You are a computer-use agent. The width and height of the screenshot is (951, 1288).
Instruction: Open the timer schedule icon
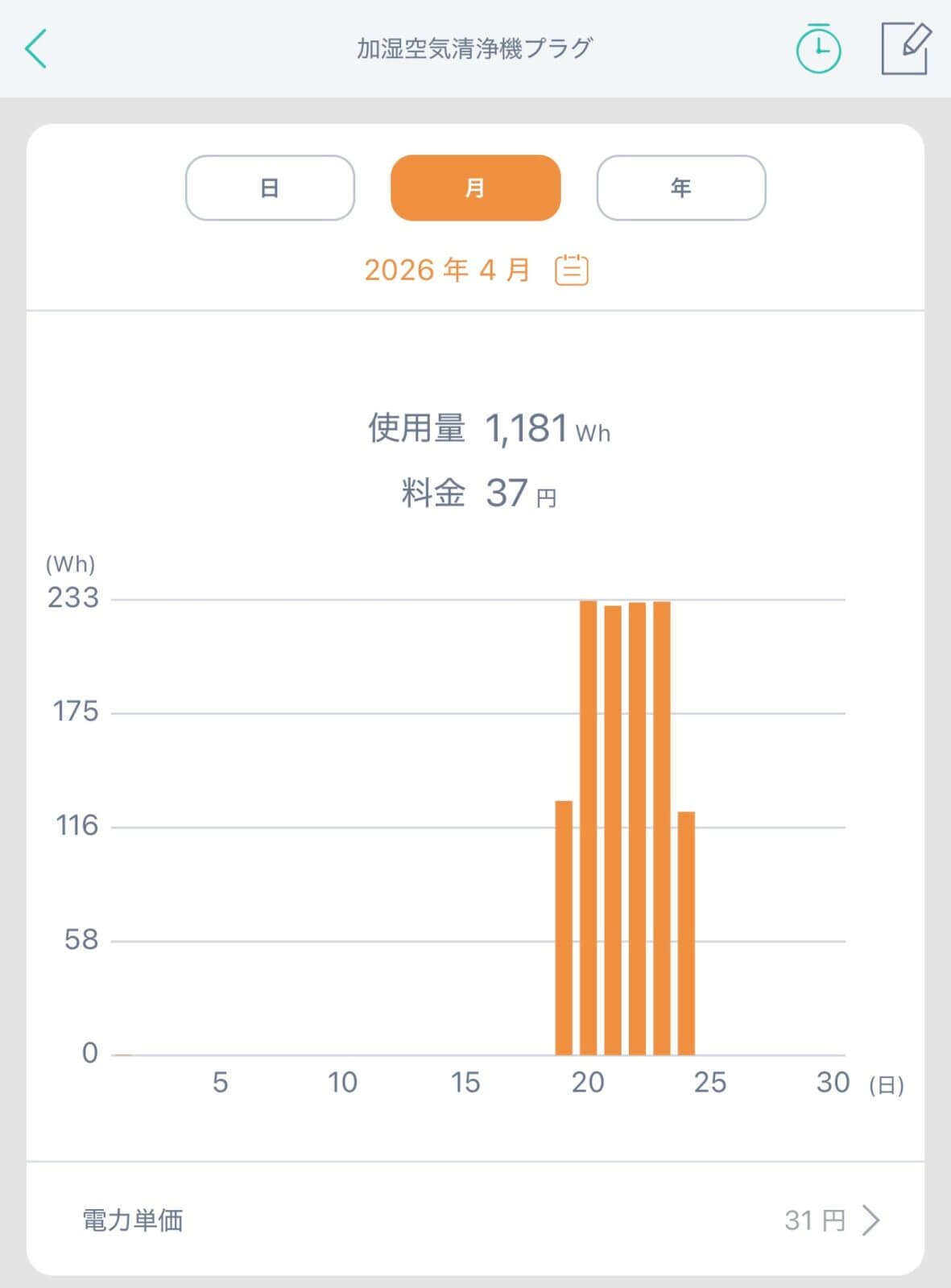pyautogui.click(x=818, y=49)
